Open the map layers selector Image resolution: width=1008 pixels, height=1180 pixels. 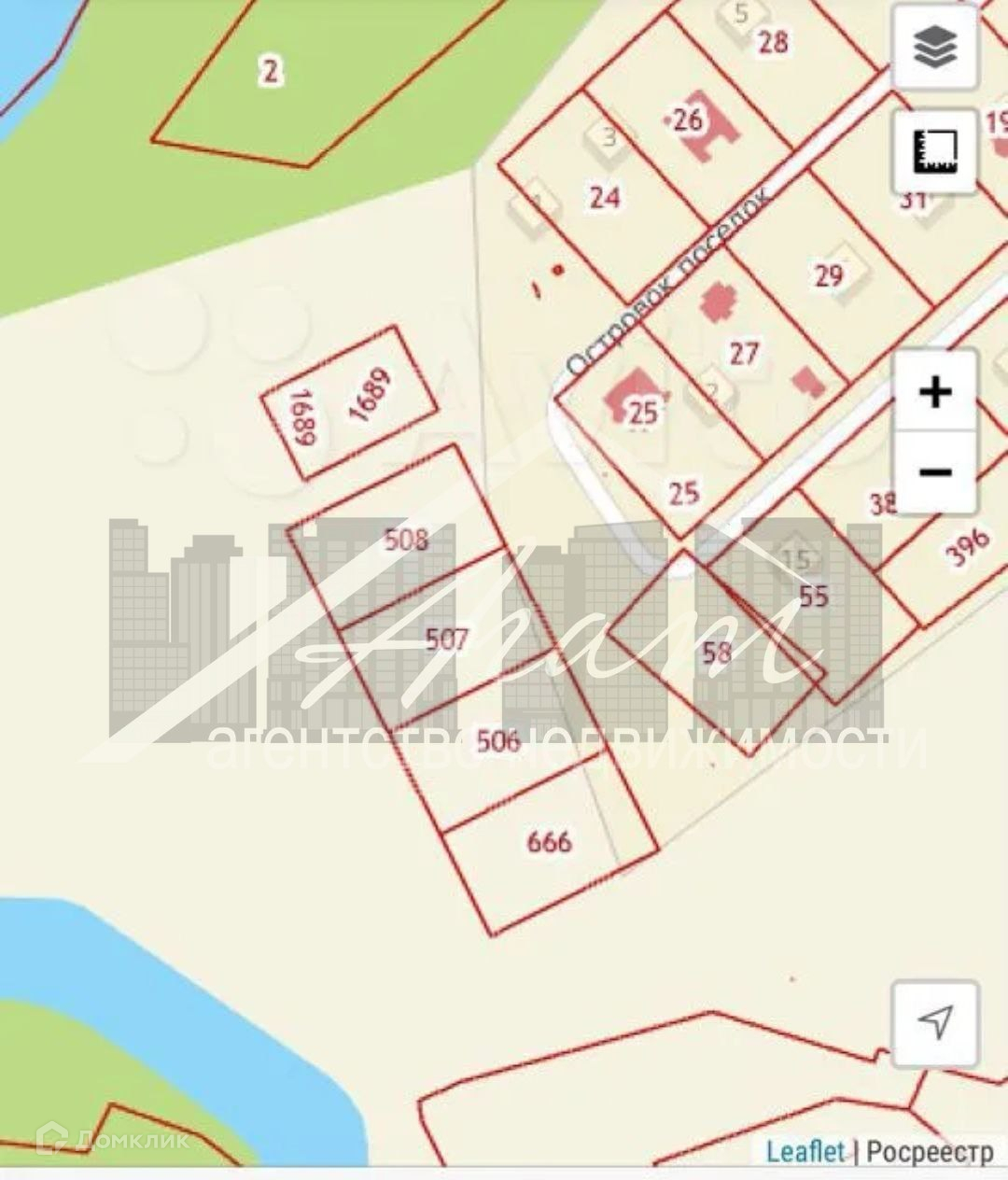(x=935, y=47)
